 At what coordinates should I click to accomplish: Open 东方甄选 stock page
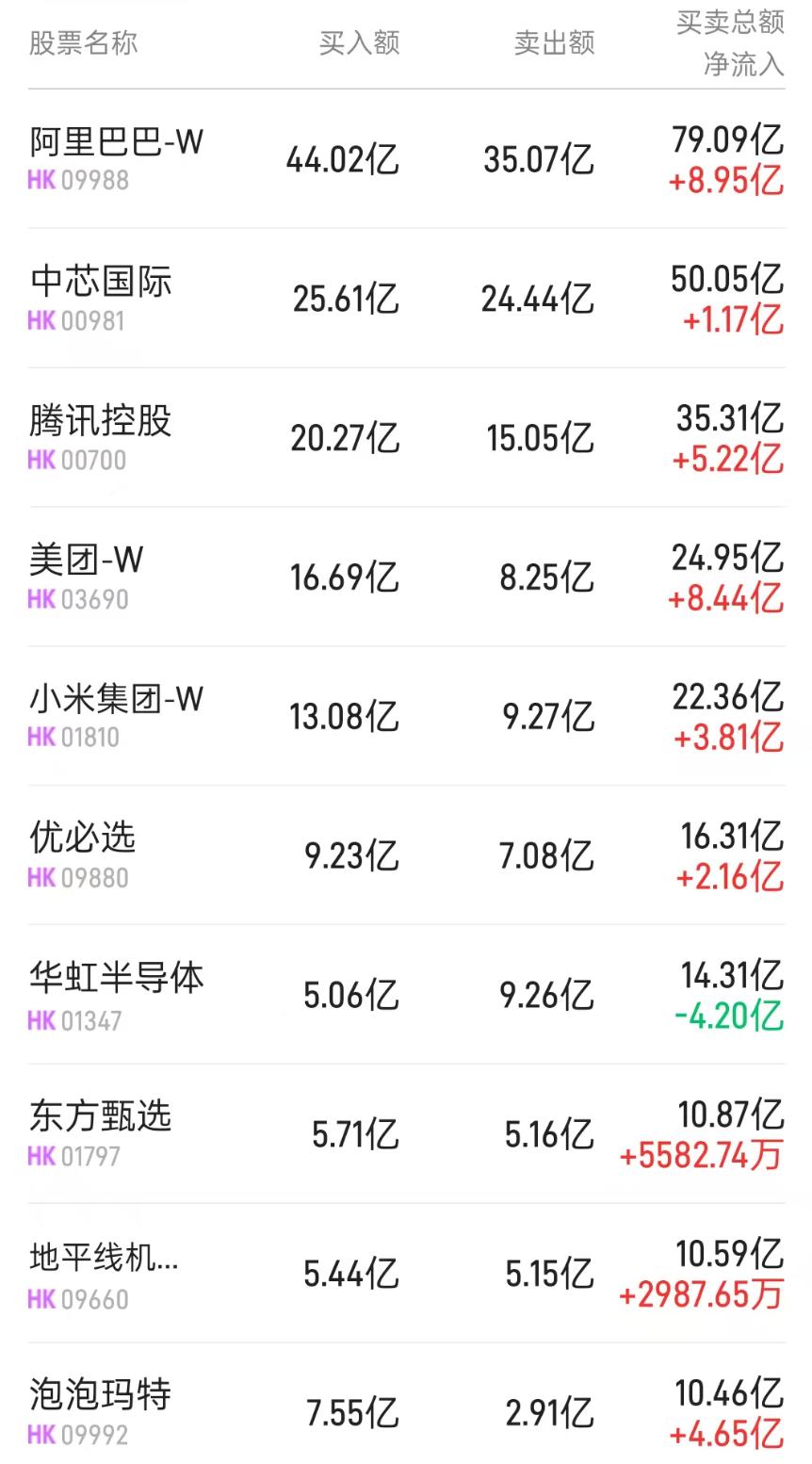[99, 1119]
